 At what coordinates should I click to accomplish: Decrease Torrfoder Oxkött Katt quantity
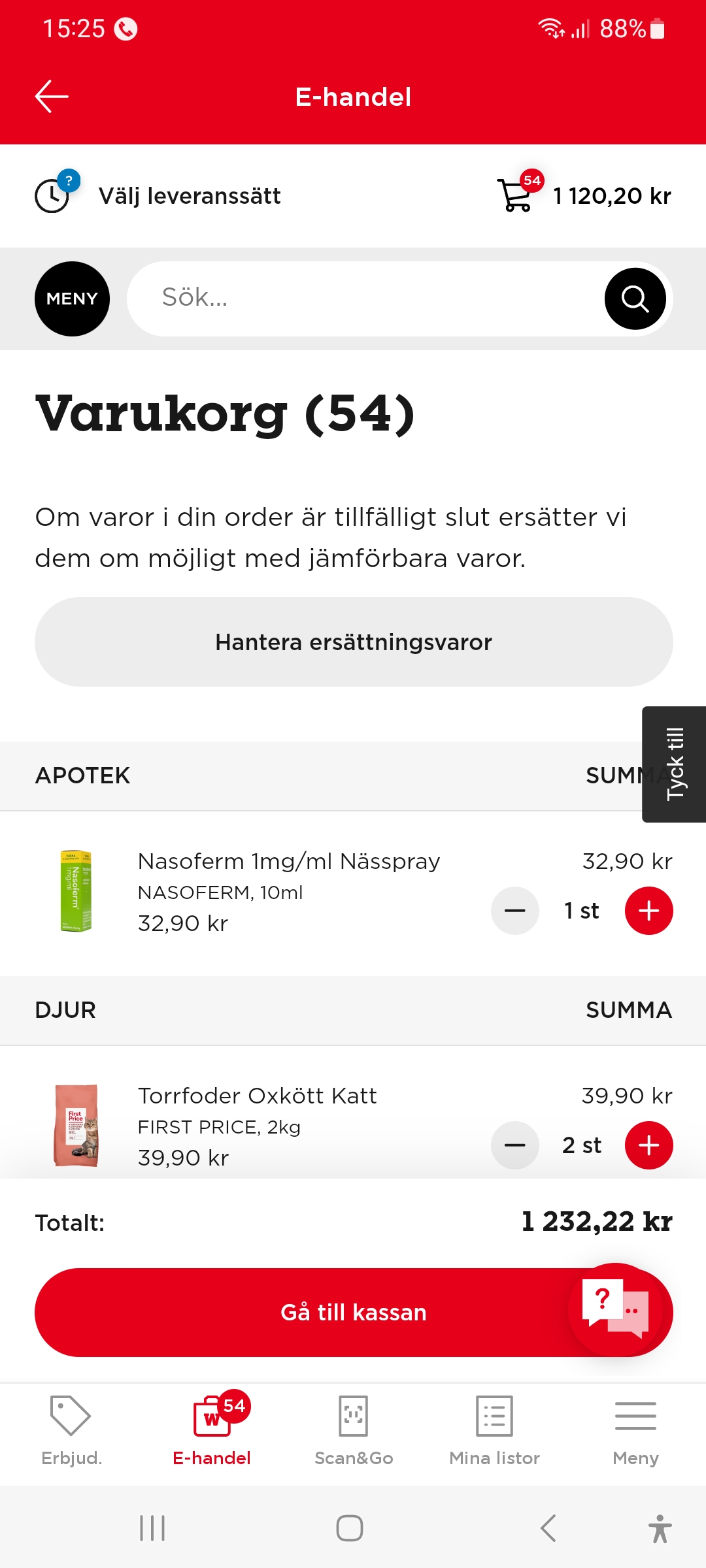pos(515,1145)
